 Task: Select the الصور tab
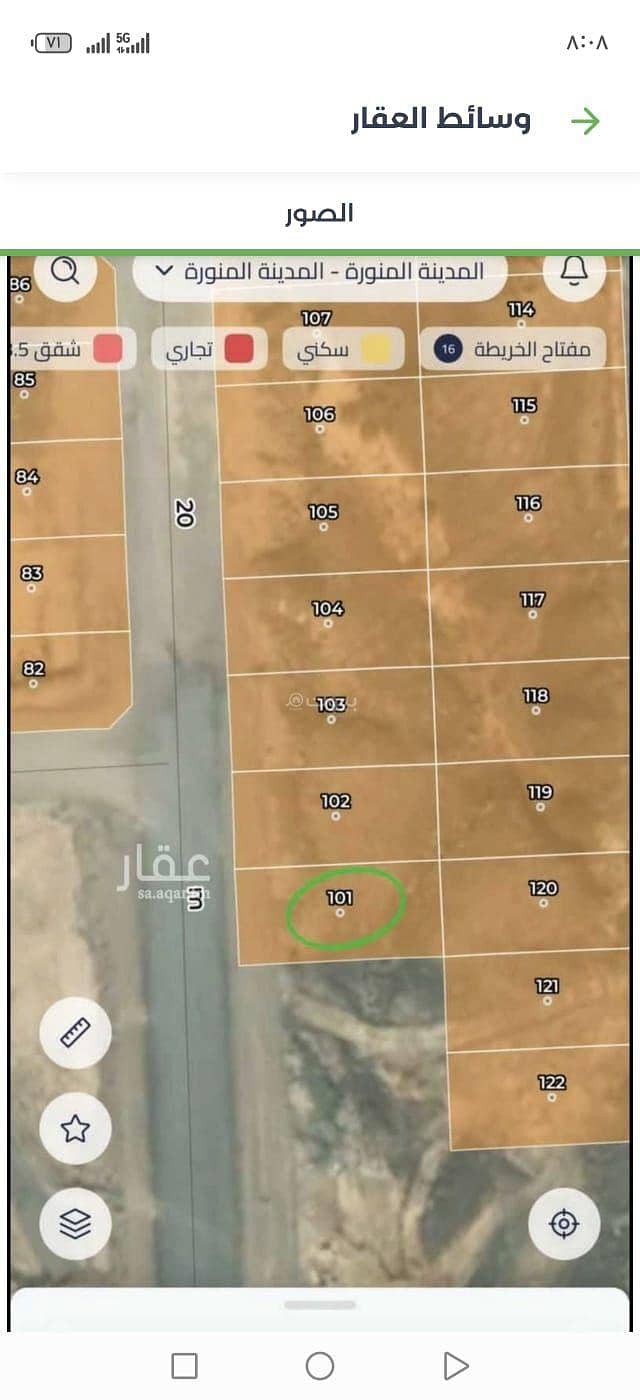(x=320, y=213)
